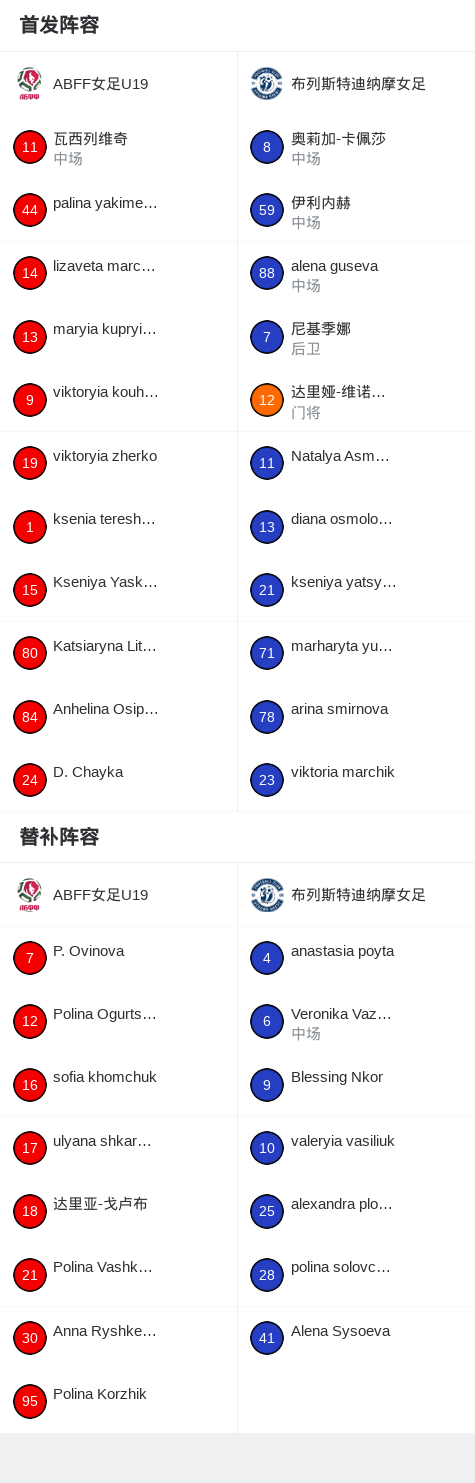This screenshot has width=475, height=1483.
Task: View player 奥莉加-卡佩莎 details
Action: point(356,147)
